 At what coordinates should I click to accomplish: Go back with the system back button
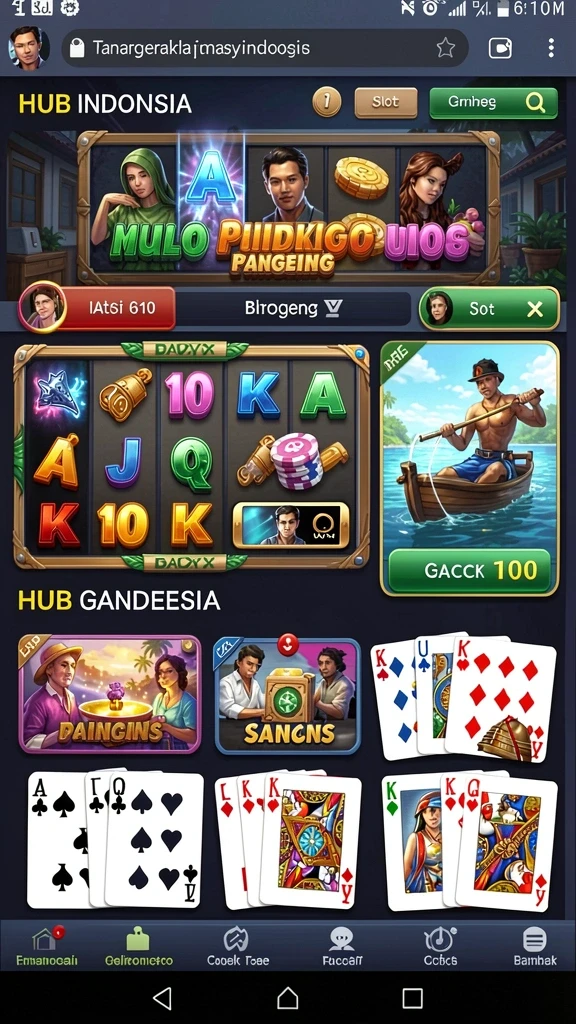pos(162,998)
